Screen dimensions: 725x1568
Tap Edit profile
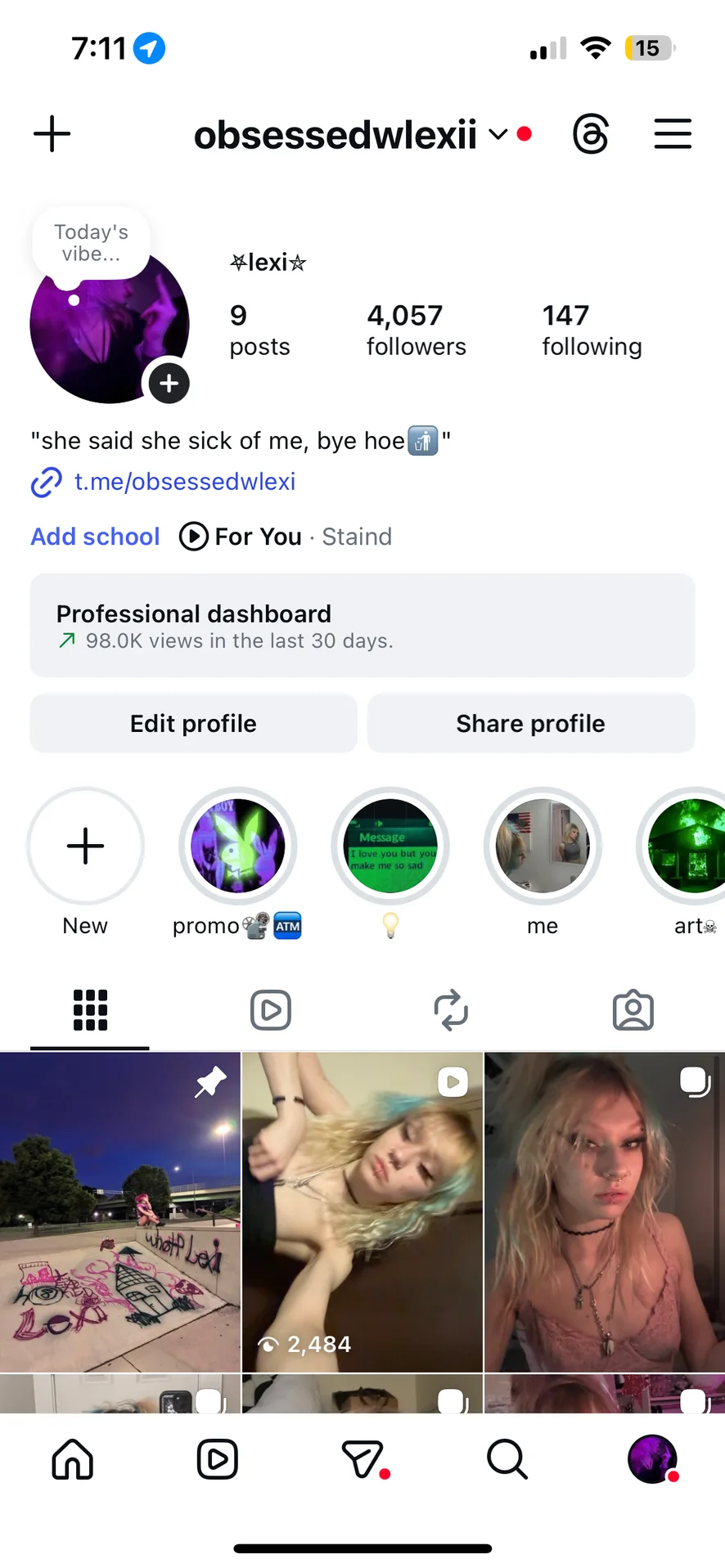pyautogui.click(x=193, y=724)
